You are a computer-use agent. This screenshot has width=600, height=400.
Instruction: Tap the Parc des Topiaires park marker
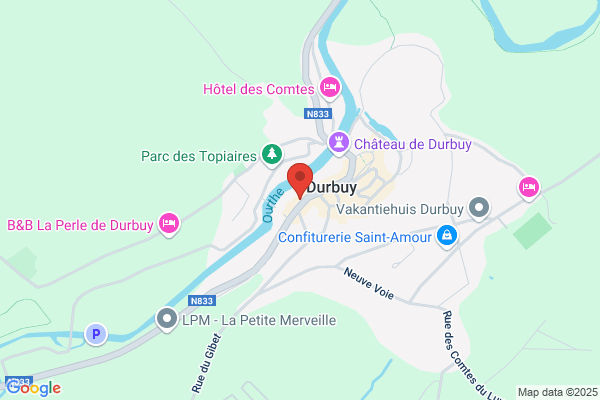coord(272,155)
